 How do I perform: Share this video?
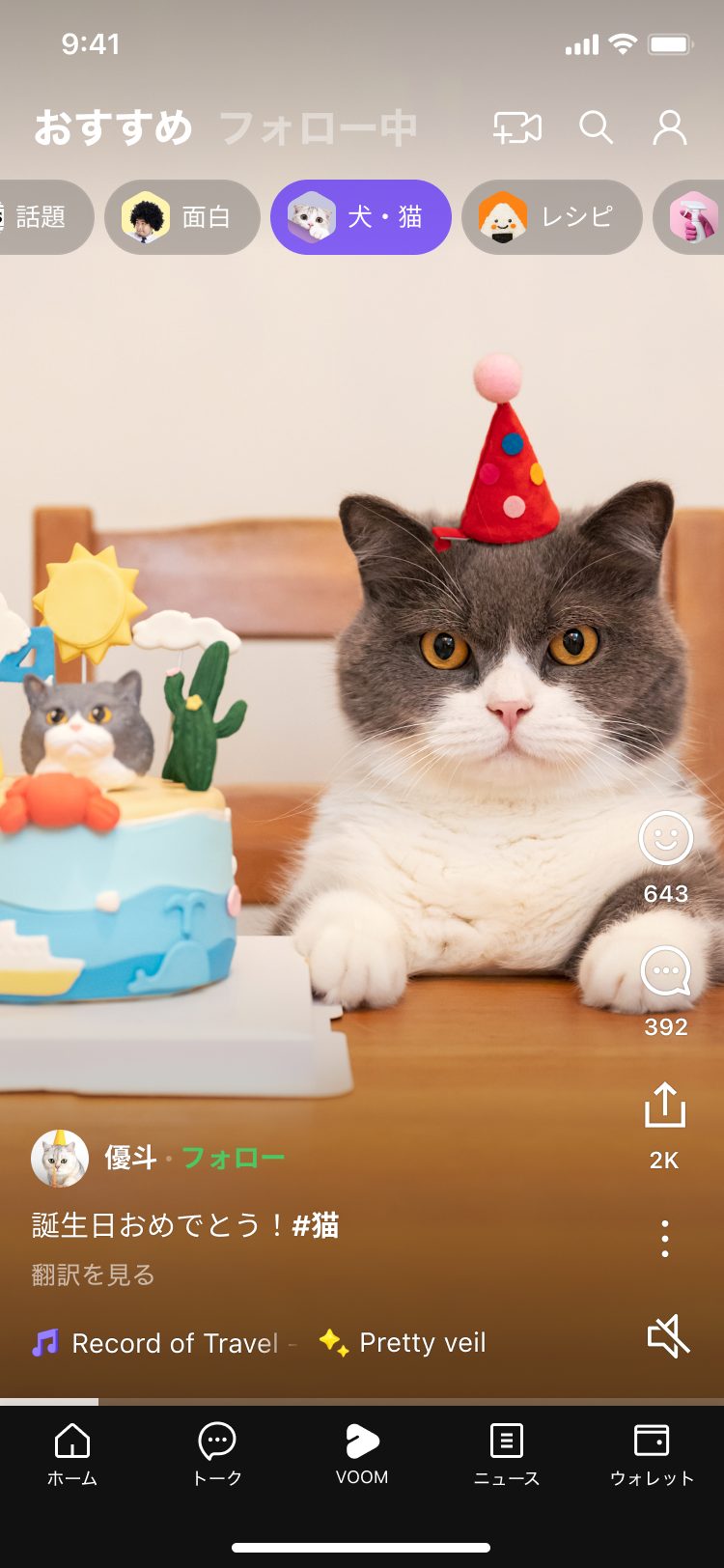(665, 1105)
